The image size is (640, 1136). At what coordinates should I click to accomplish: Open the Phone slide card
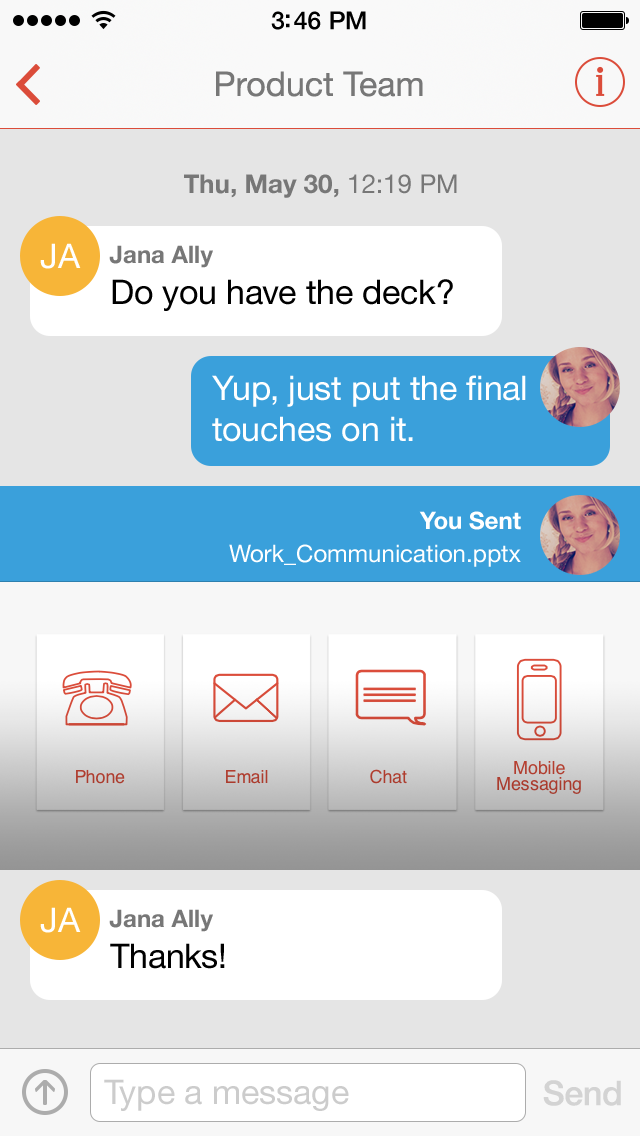click(100, 722)
